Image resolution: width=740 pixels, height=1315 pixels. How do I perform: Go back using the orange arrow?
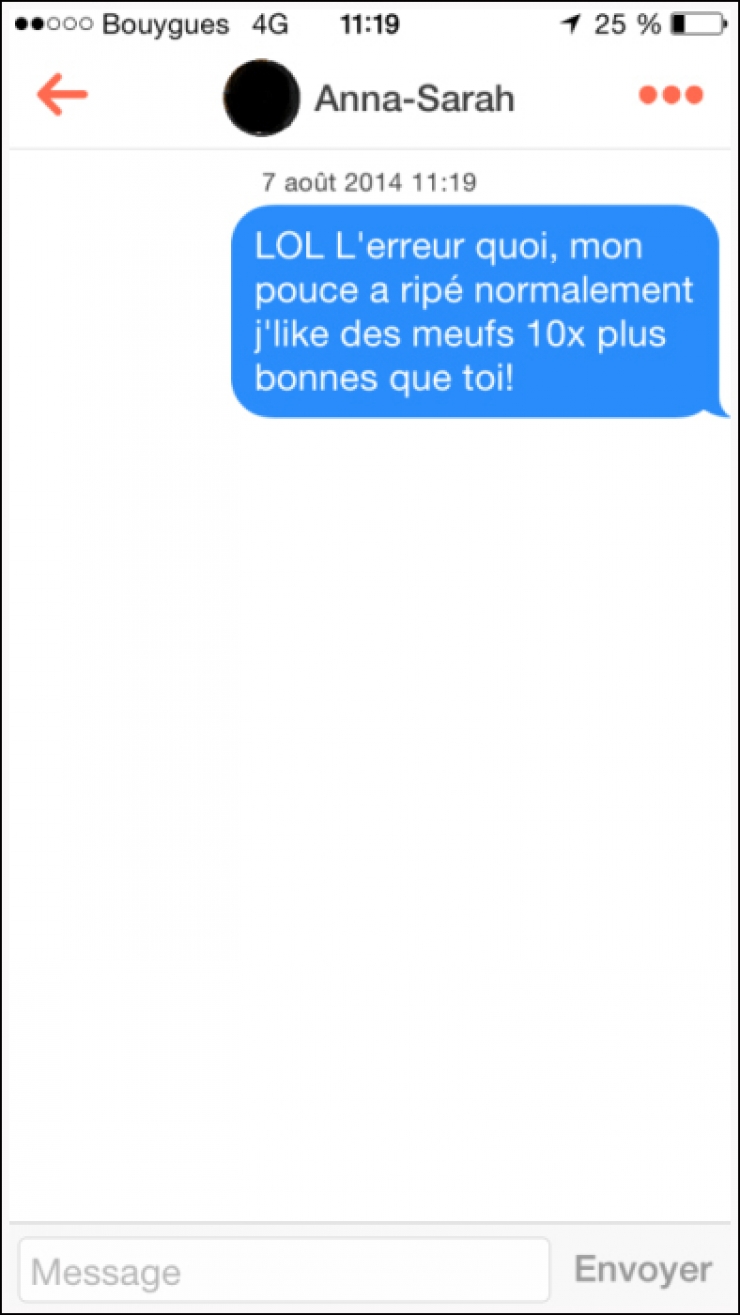click(x=62, y=95)
